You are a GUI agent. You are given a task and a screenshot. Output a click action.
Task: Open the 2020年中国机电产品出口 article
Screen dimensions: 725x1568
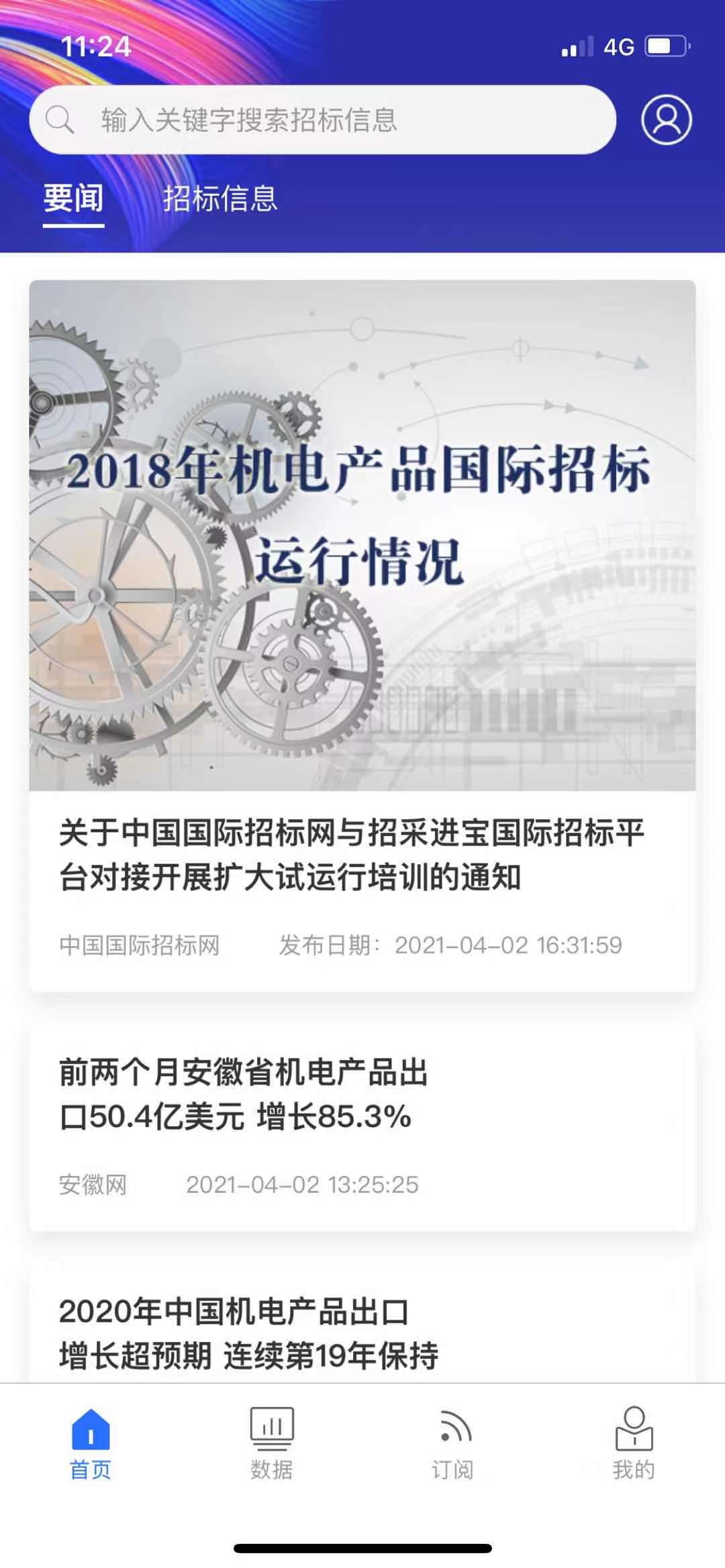pyautogui.click(x=248, y=1332)
